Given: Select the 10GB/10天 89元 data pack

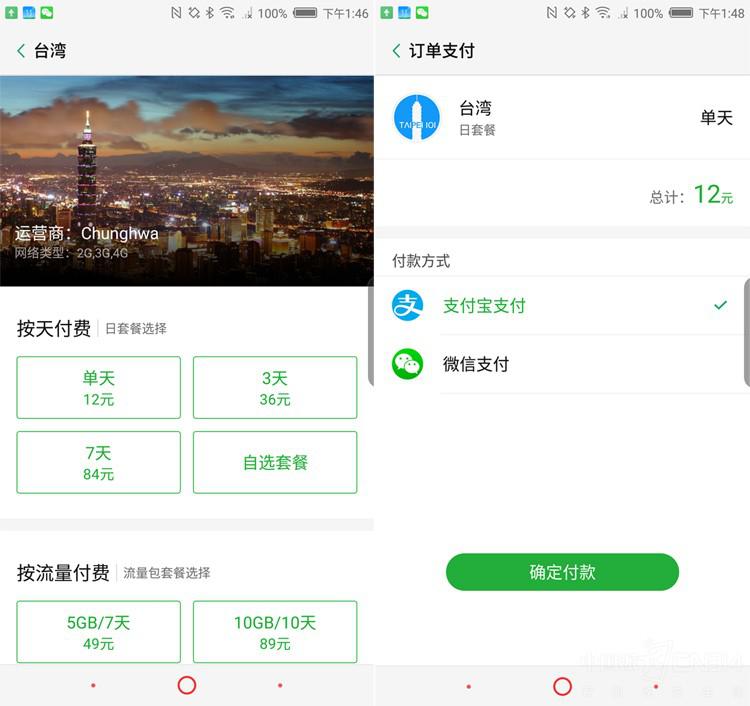Looking at the screenshot, I should (275, 632).
